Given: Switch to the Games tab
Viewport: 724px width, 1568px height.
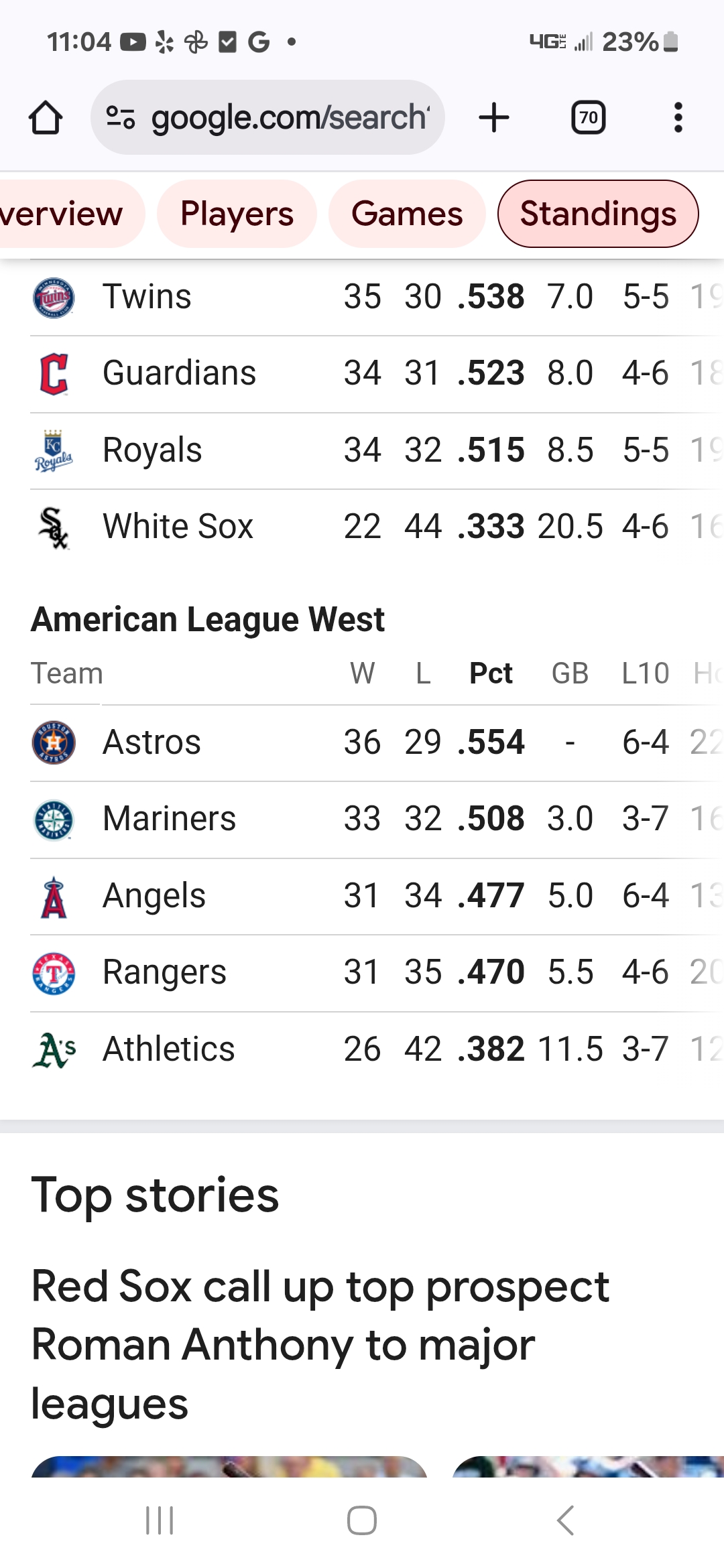Looking at the screenshot, I should pos(406,214).
